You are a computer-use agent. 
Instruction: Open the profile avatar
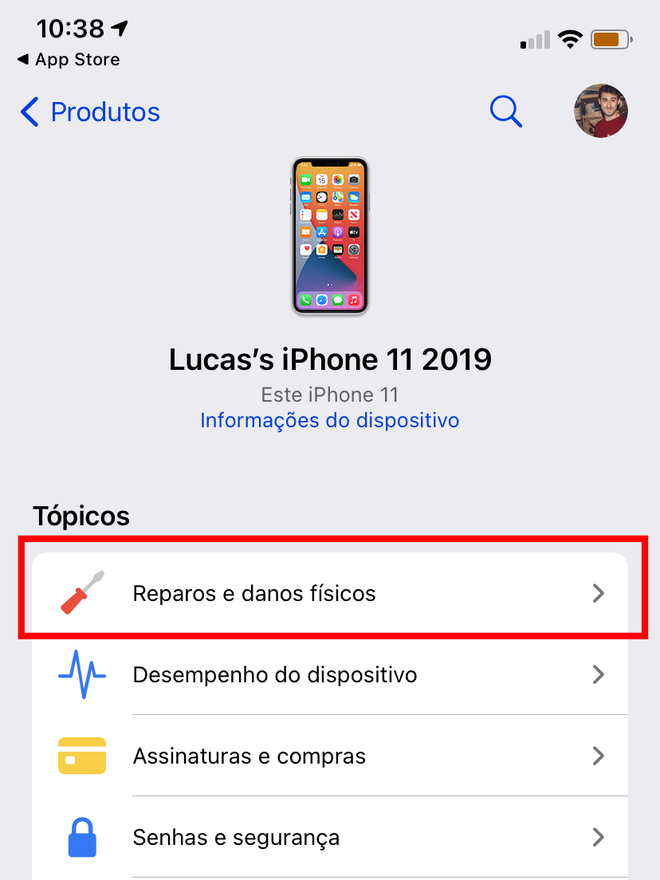600,111
